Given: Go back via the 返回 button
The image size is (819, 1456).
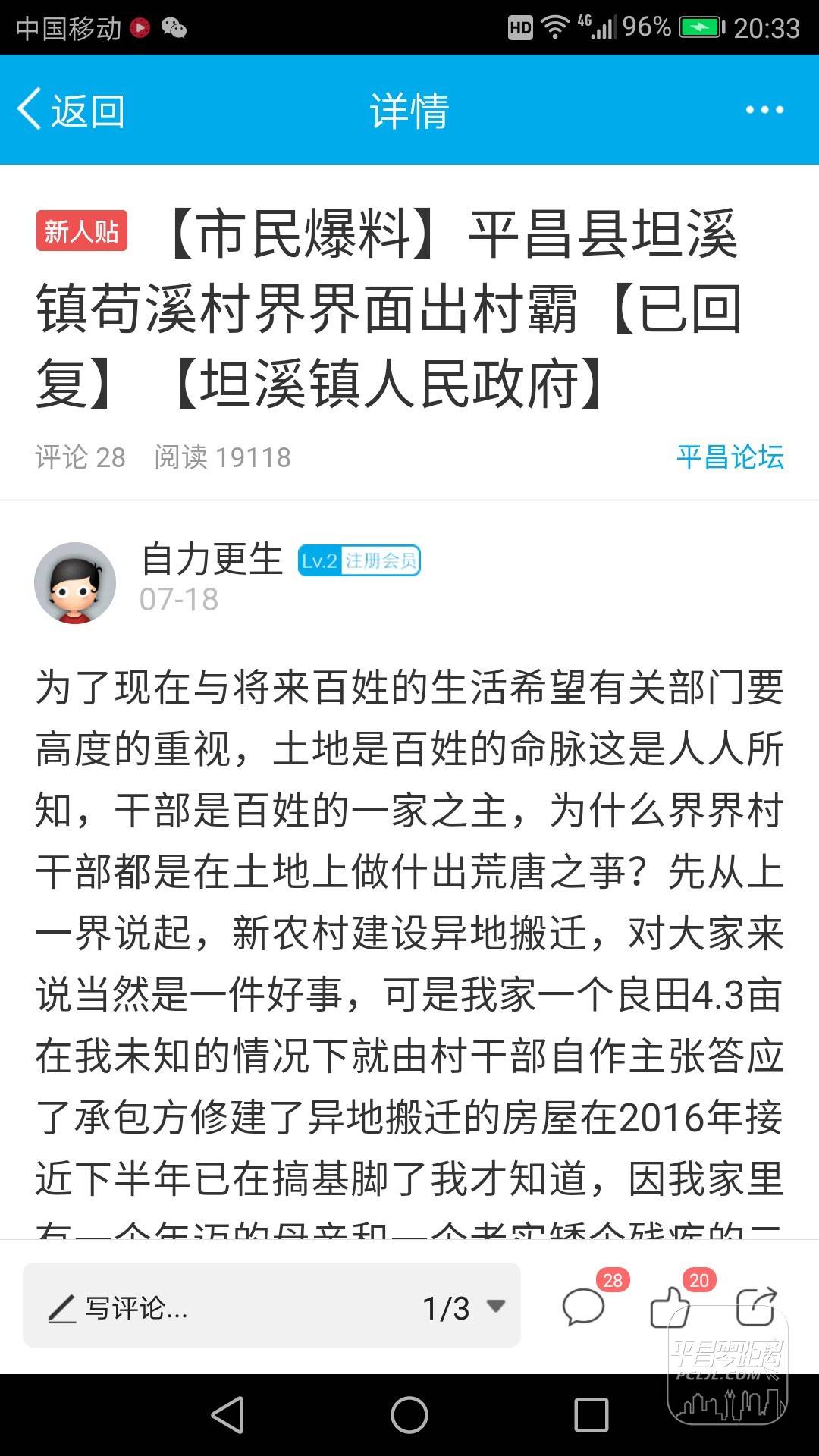Looking at the screenshot, I should click(71, 111).
